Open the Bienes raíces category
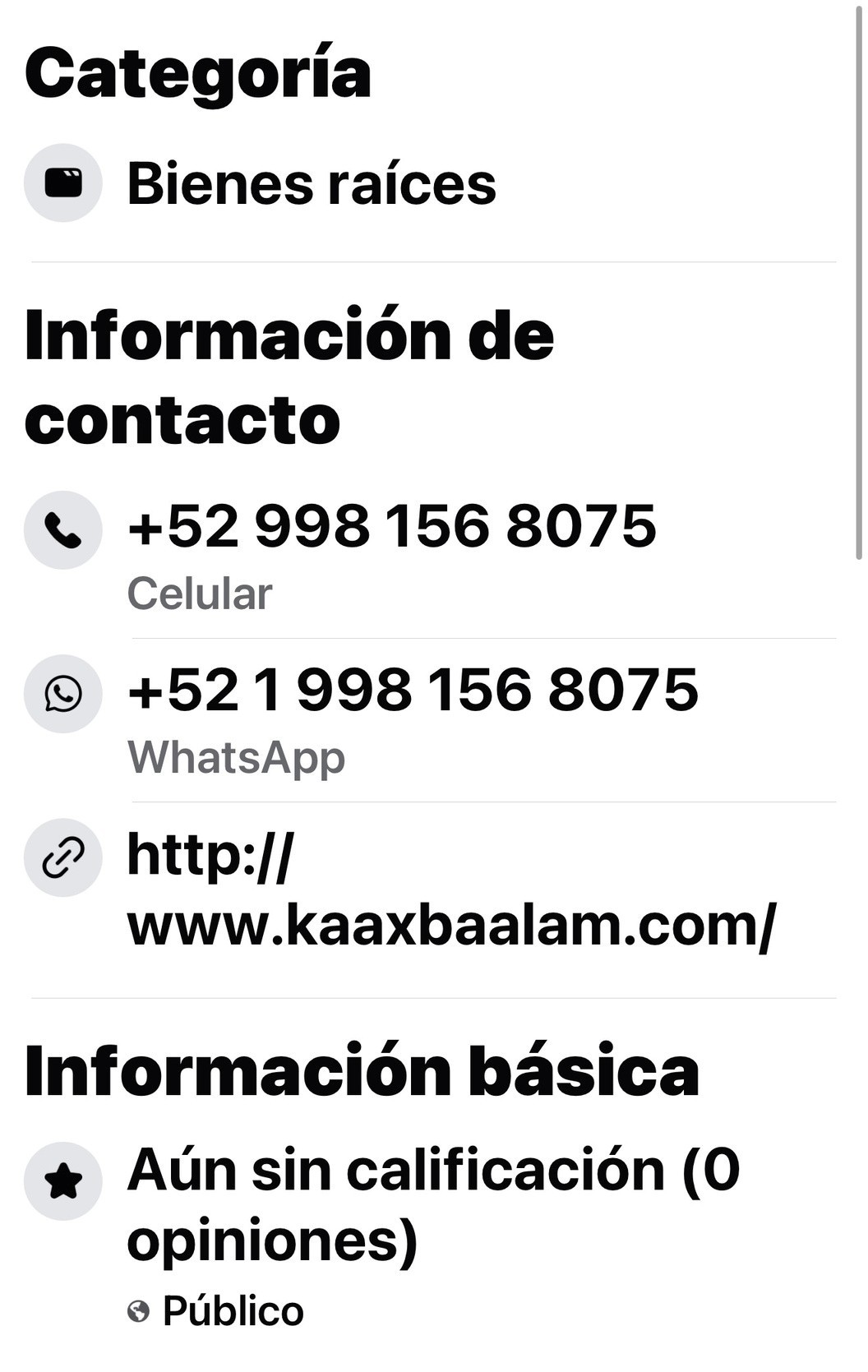Image resolution: width=868 pixels, height=1372 pixels. [x=312, y=184]
